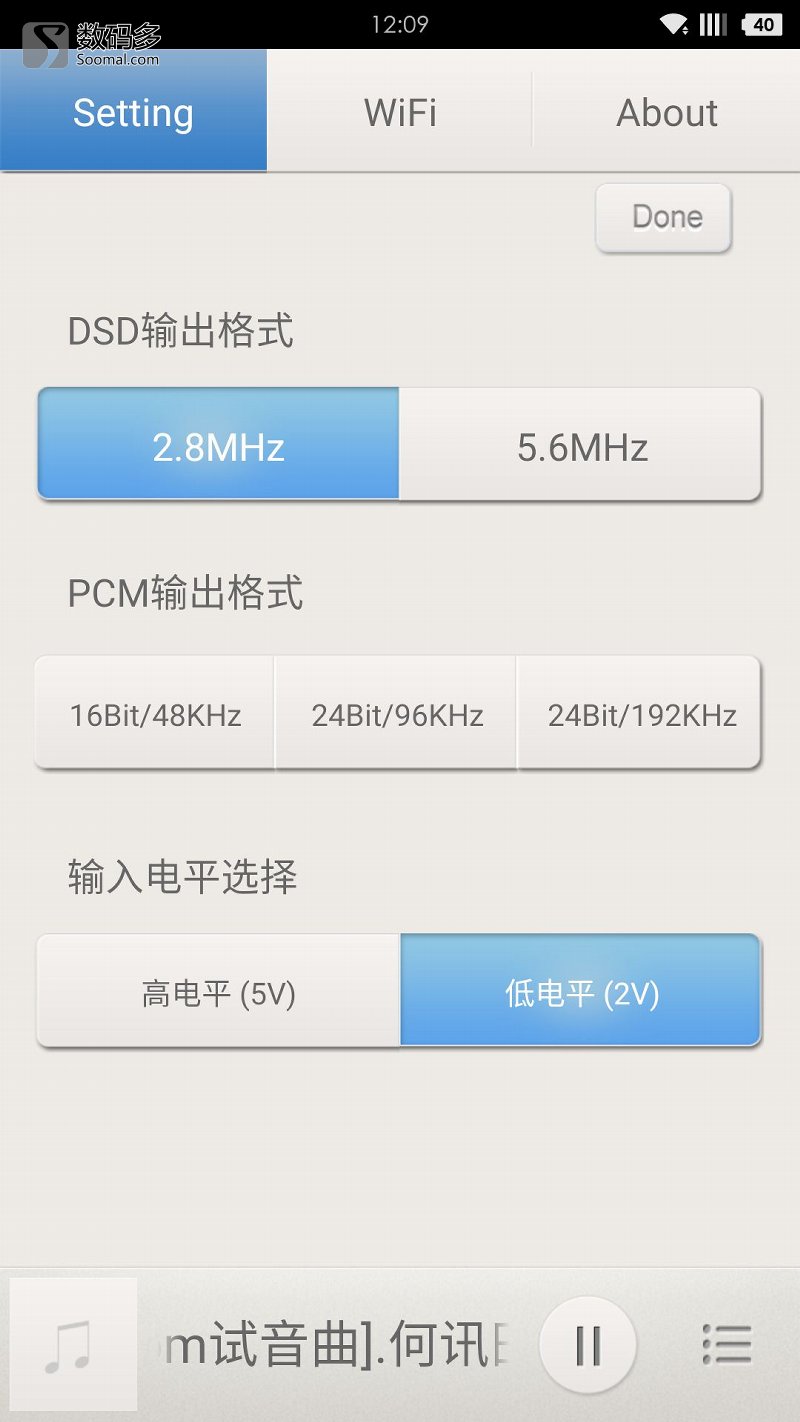Screen dimensions: 800x1422
Task: Pause playback with the pause icon
Action: pyautogui.click(x=588, y=1345)
